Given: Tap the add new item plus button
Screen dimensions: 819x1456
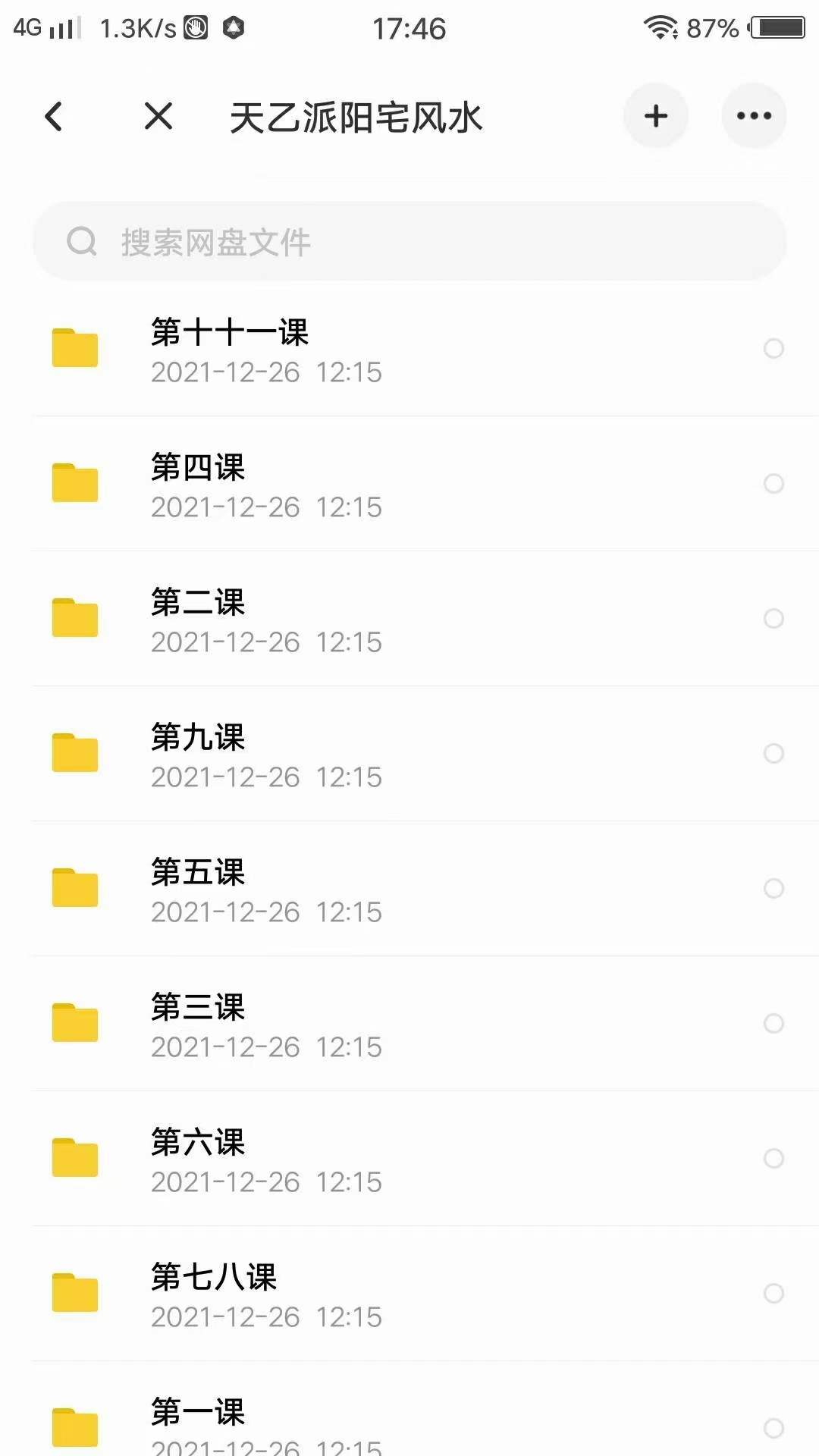Looking at the screenshot, I should [655, 116].
